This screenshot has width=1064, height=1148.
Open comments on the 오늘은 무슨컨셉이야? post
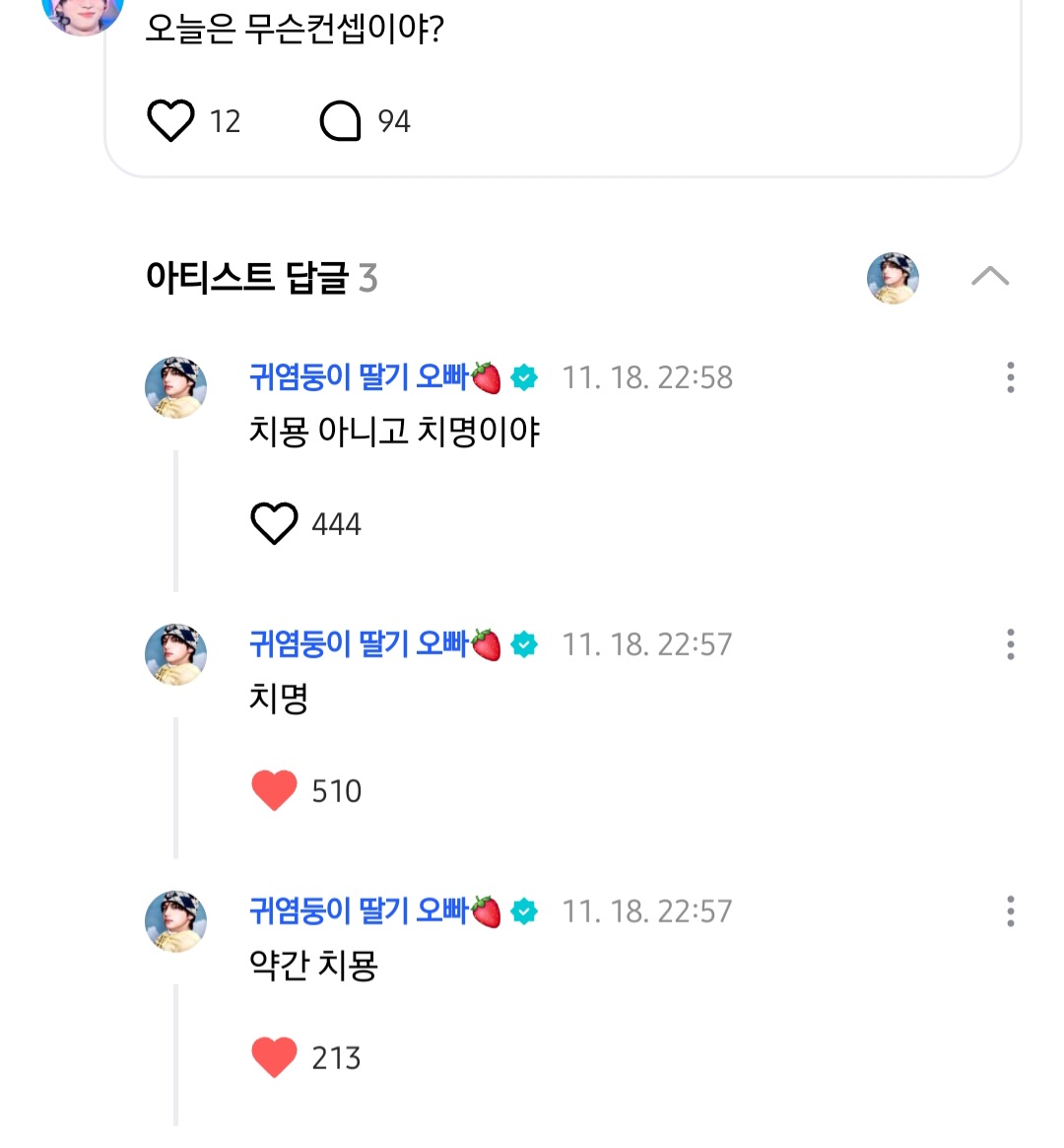point(341,121)
